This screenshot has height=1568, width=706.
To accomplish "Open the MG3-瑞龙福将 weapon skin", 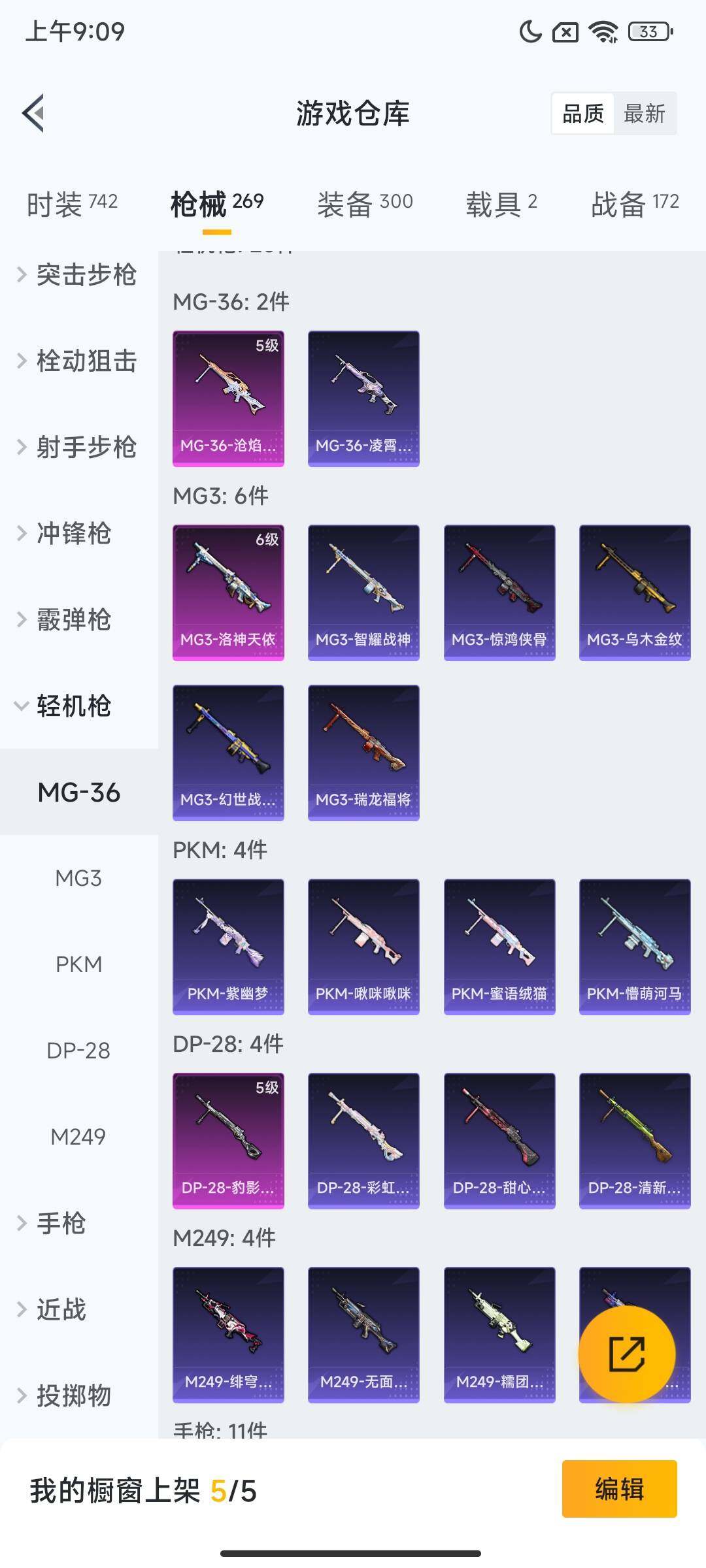I will pos(363,751).
